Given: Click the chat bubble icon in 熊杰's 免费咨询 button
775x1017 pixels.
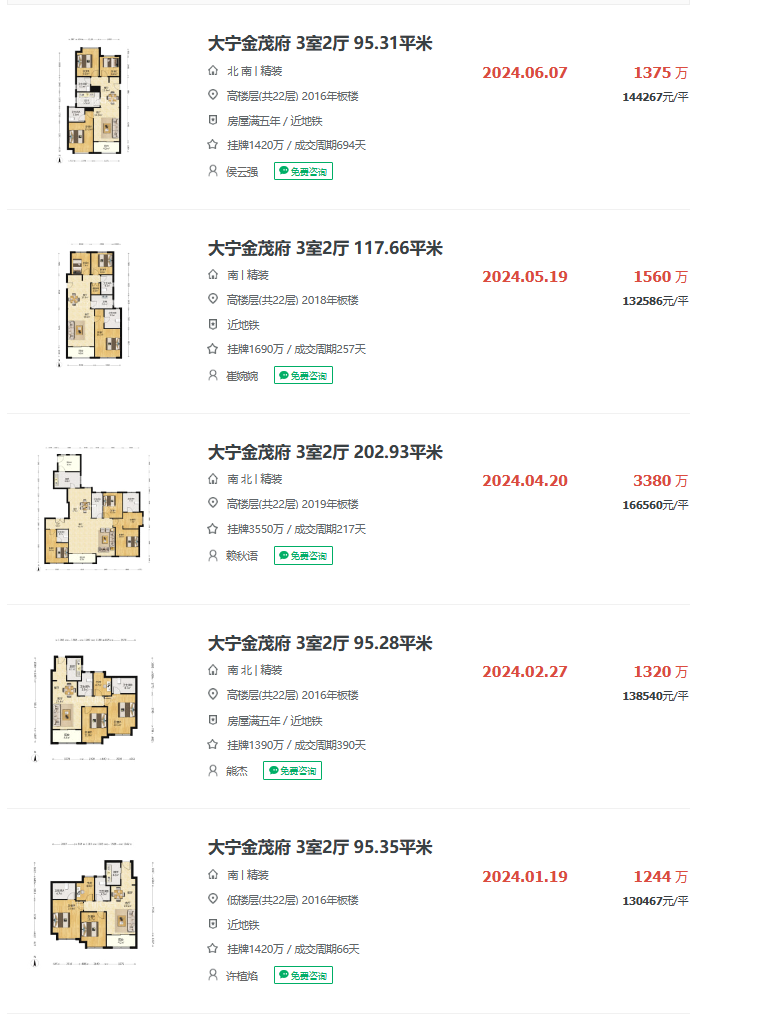Looking at the screenshot, I should tap(272, 770).
